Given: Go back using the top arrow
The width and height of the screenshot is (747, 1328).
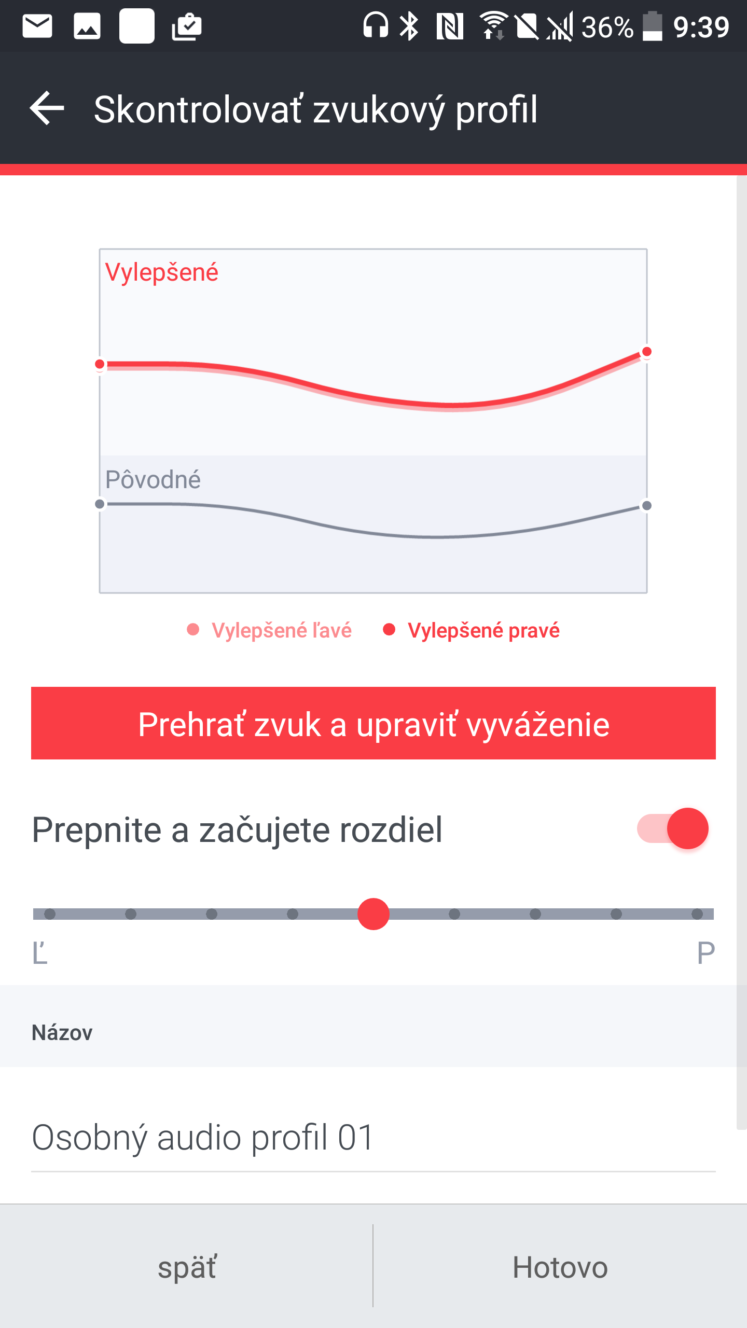Looking at the screenshot, I should coord(47,109).
